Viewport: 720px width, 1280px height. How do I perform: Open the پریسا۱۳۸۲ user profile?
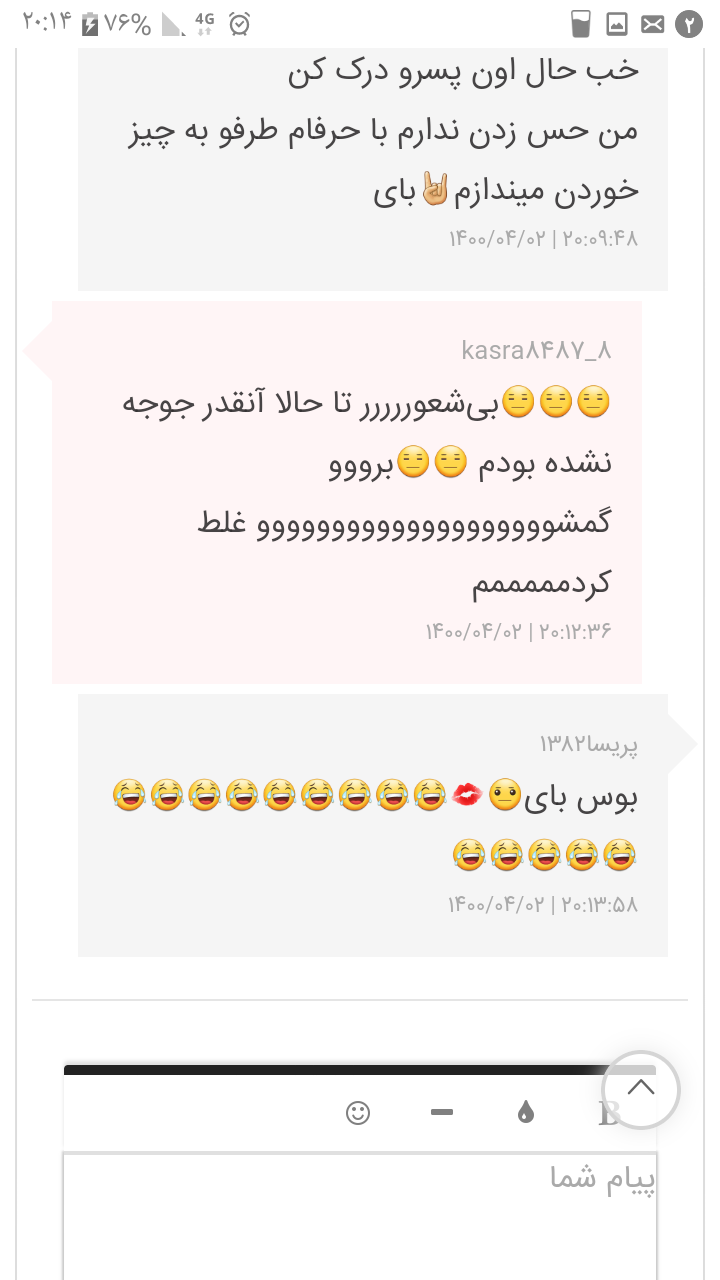click(589, 743)
